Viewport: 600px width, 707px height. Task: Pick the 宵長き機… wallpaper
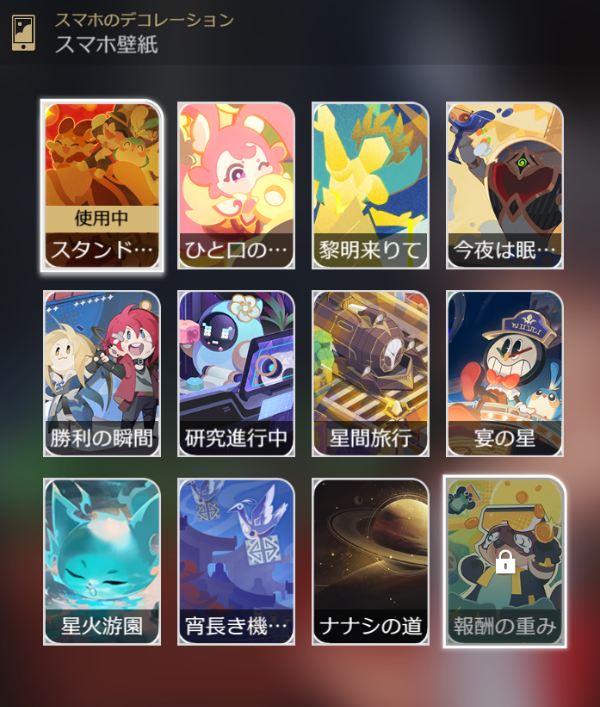click(236, 561)
